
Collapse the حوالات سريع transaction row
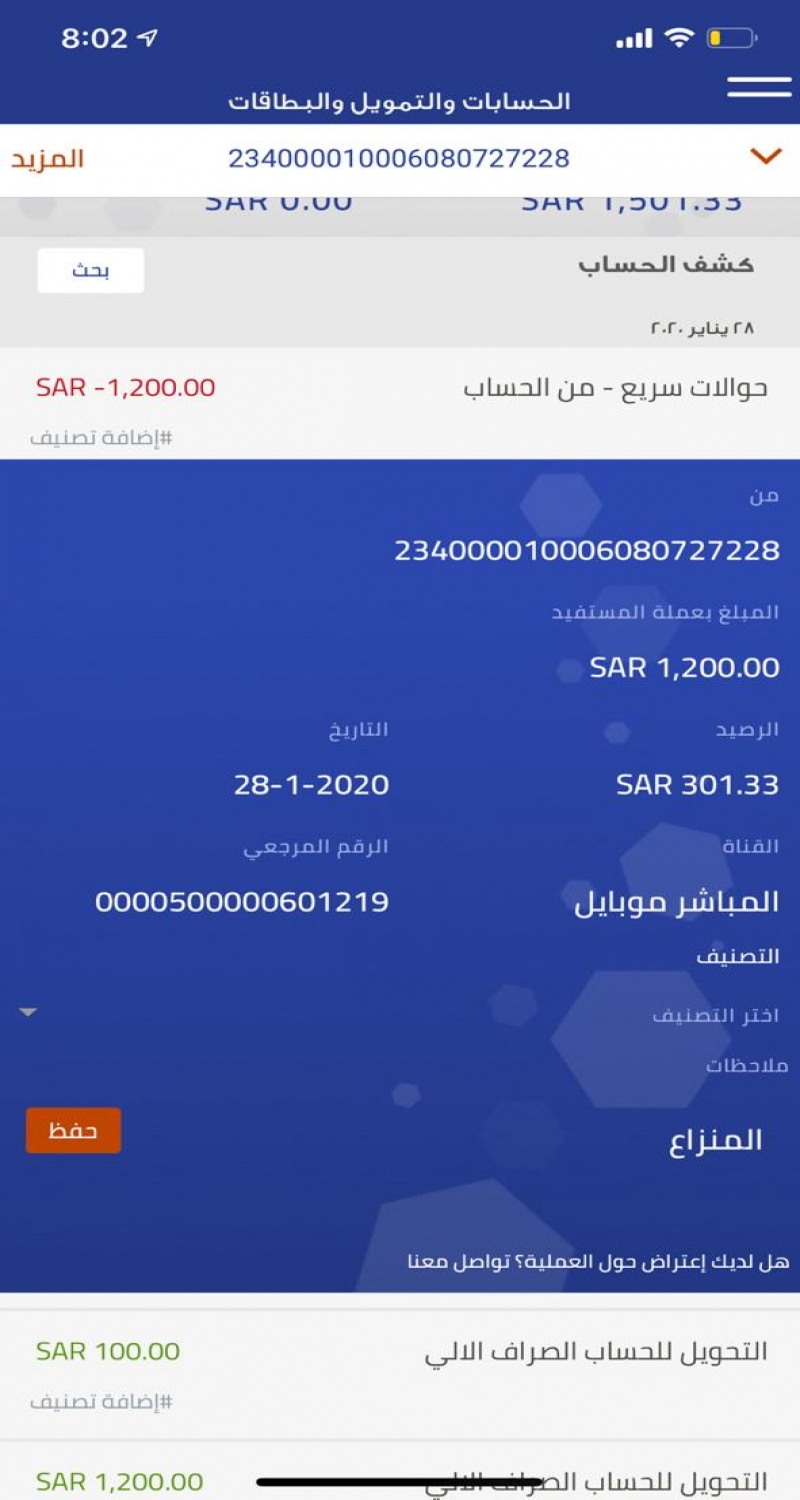400,388
